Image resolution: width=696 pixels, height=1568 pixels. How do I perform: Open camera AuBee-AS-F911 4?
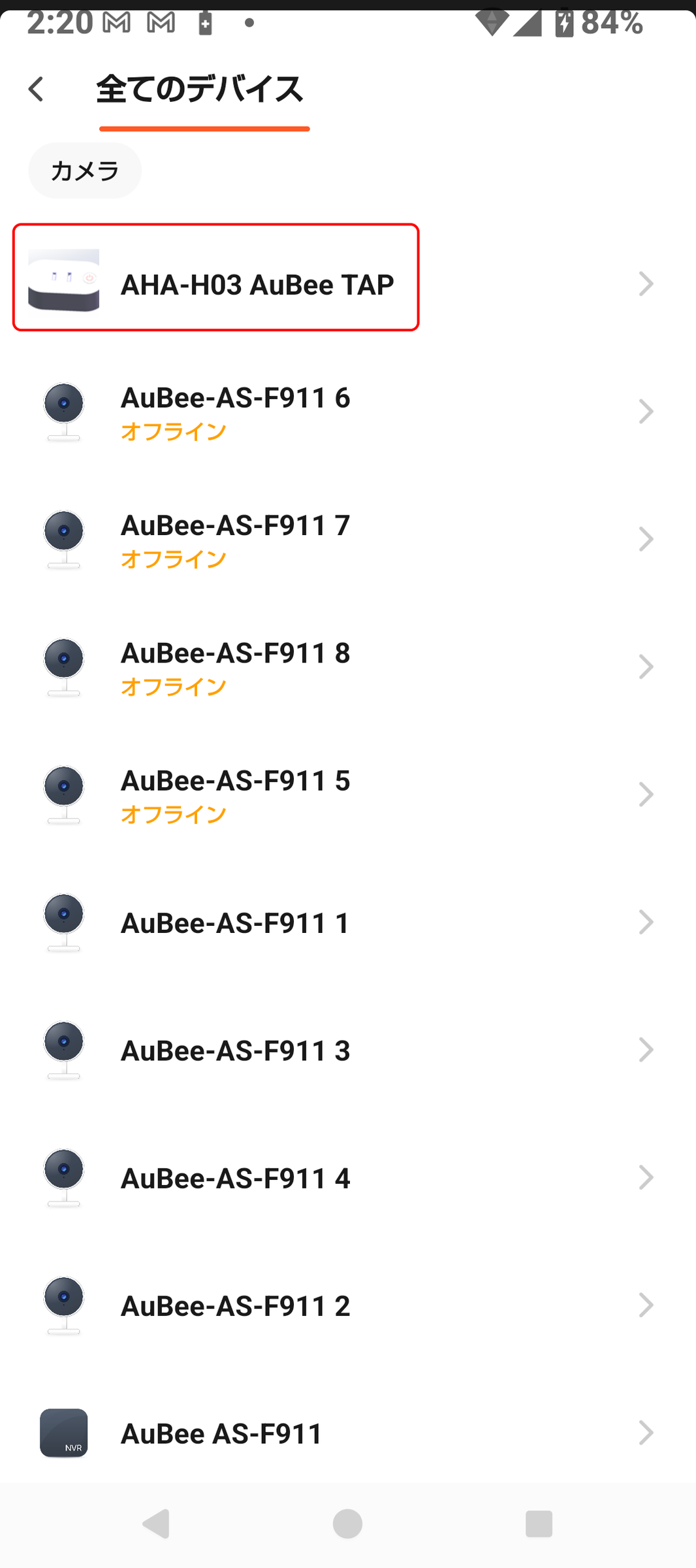(x=347, y=1178)
